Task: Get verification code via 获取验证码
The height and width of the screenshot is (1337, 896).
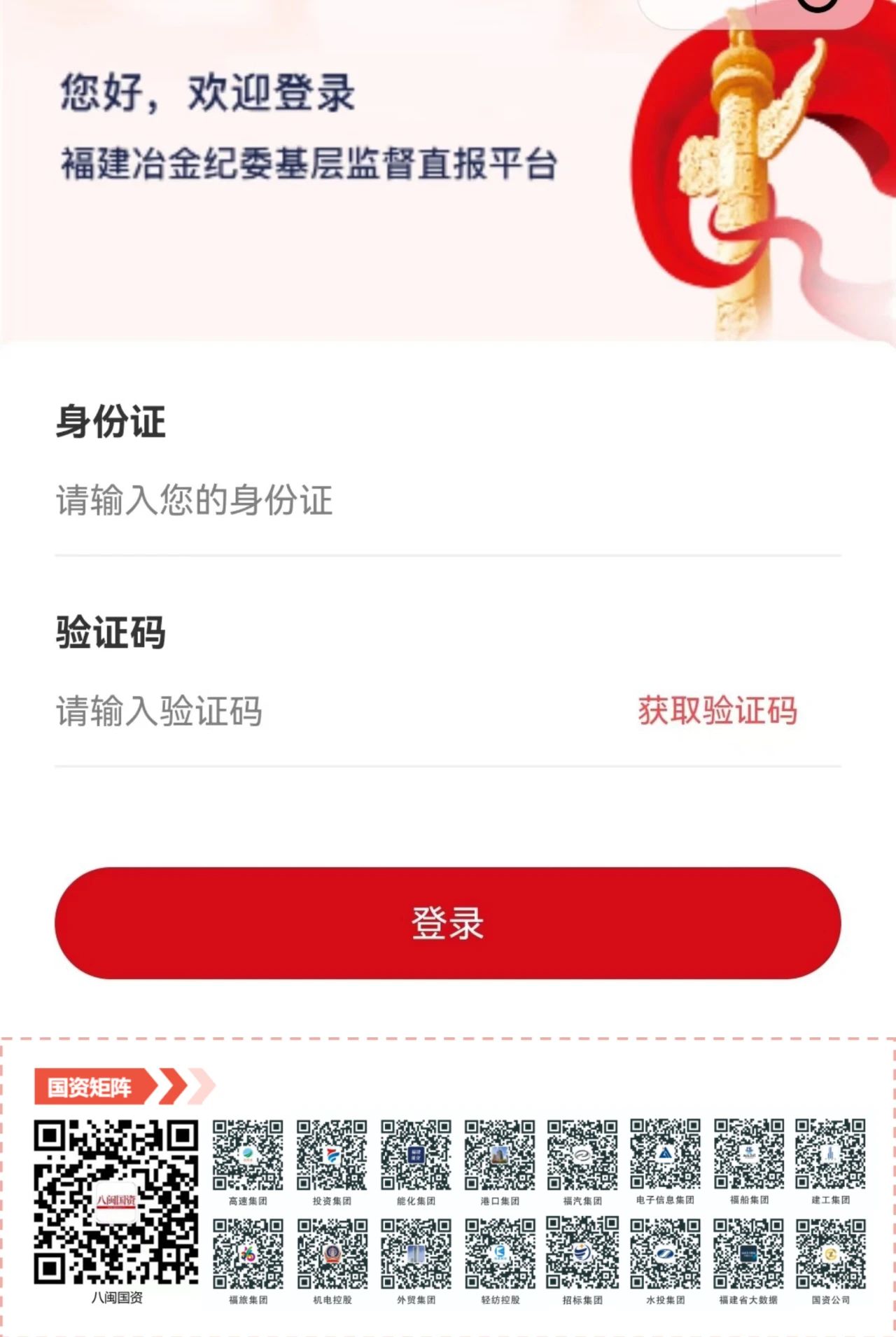Action: (x=717, y=711)
